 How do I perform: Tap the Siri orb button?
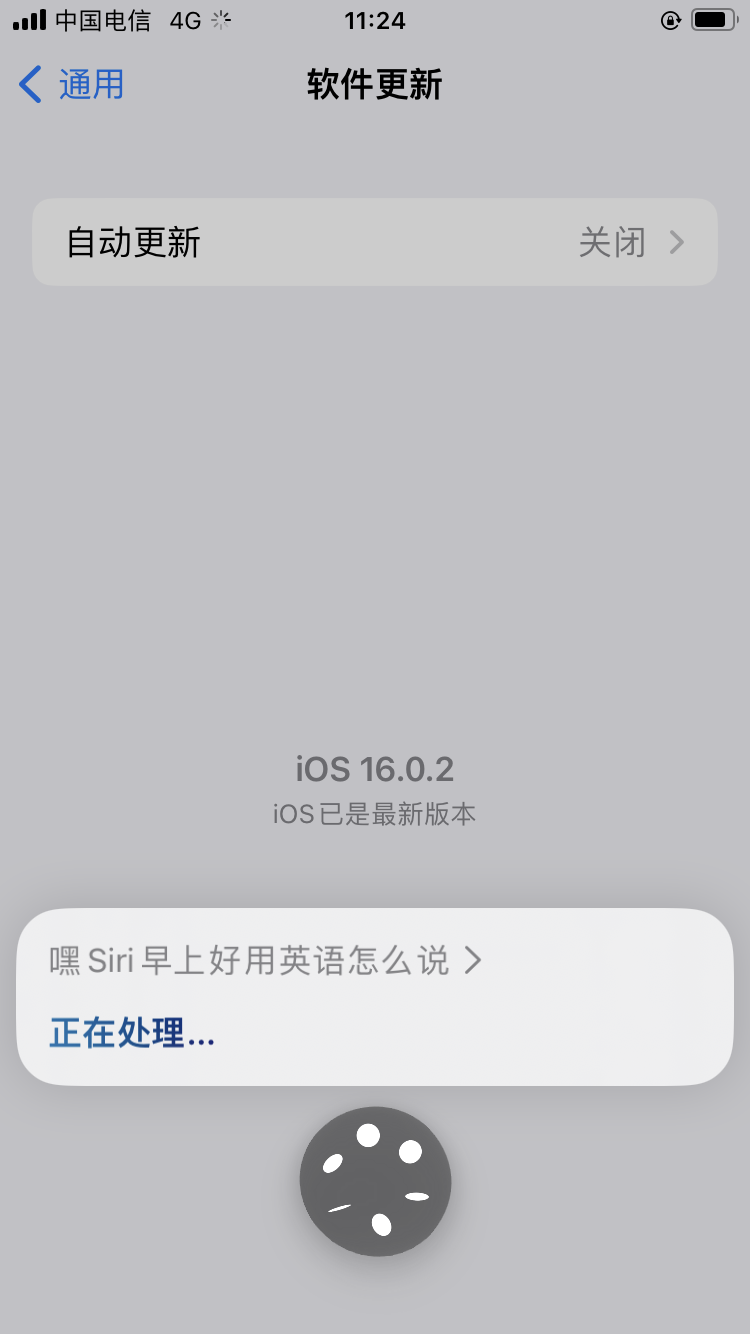click(375, 1181)
